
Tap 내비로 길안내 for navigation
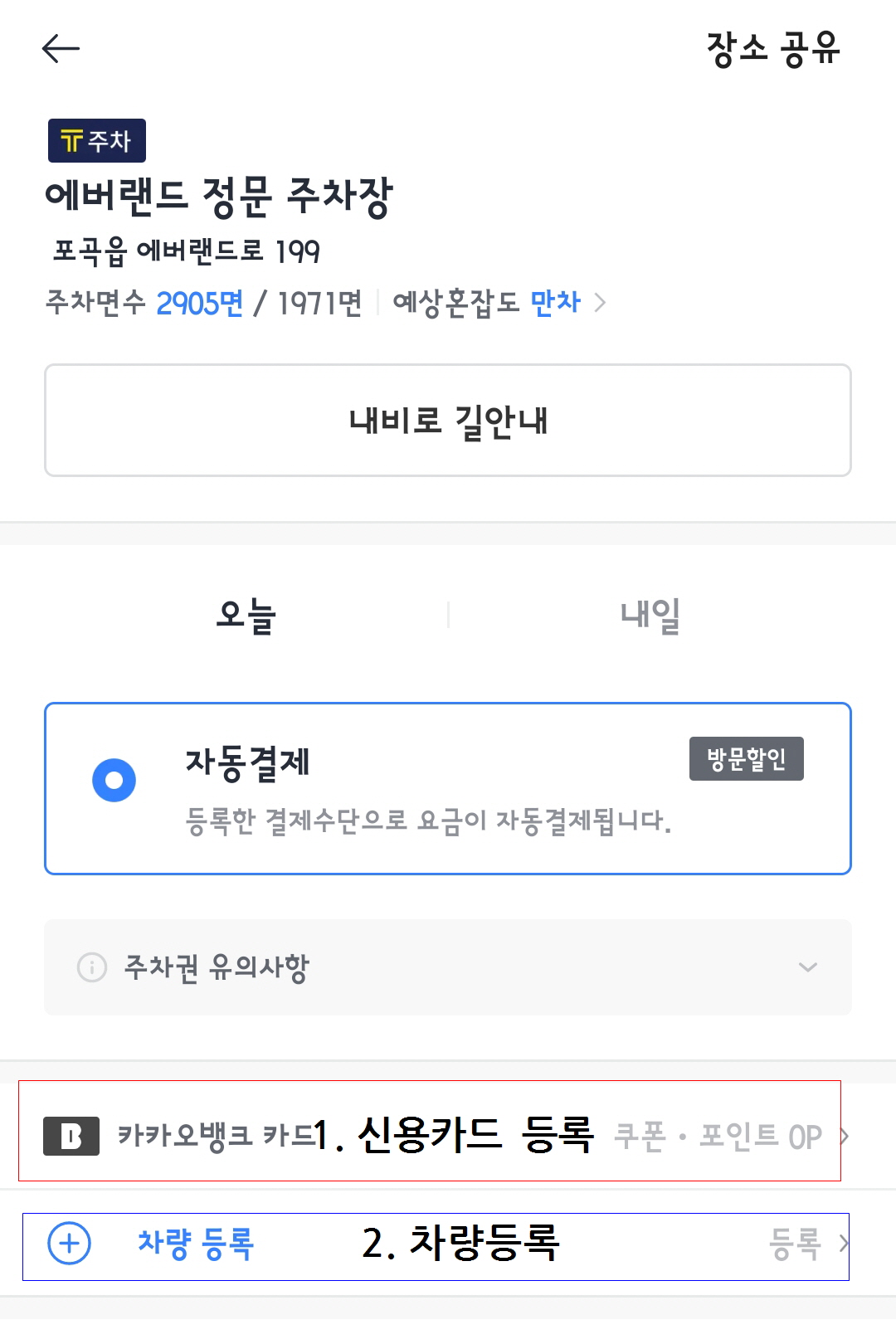point(448,419)
